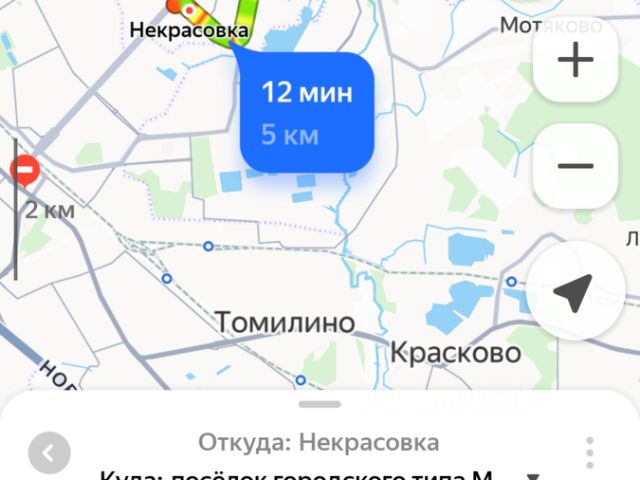Go back from route panel
Image resolution: width=640 pixels, height=480 pixels.
49,453
